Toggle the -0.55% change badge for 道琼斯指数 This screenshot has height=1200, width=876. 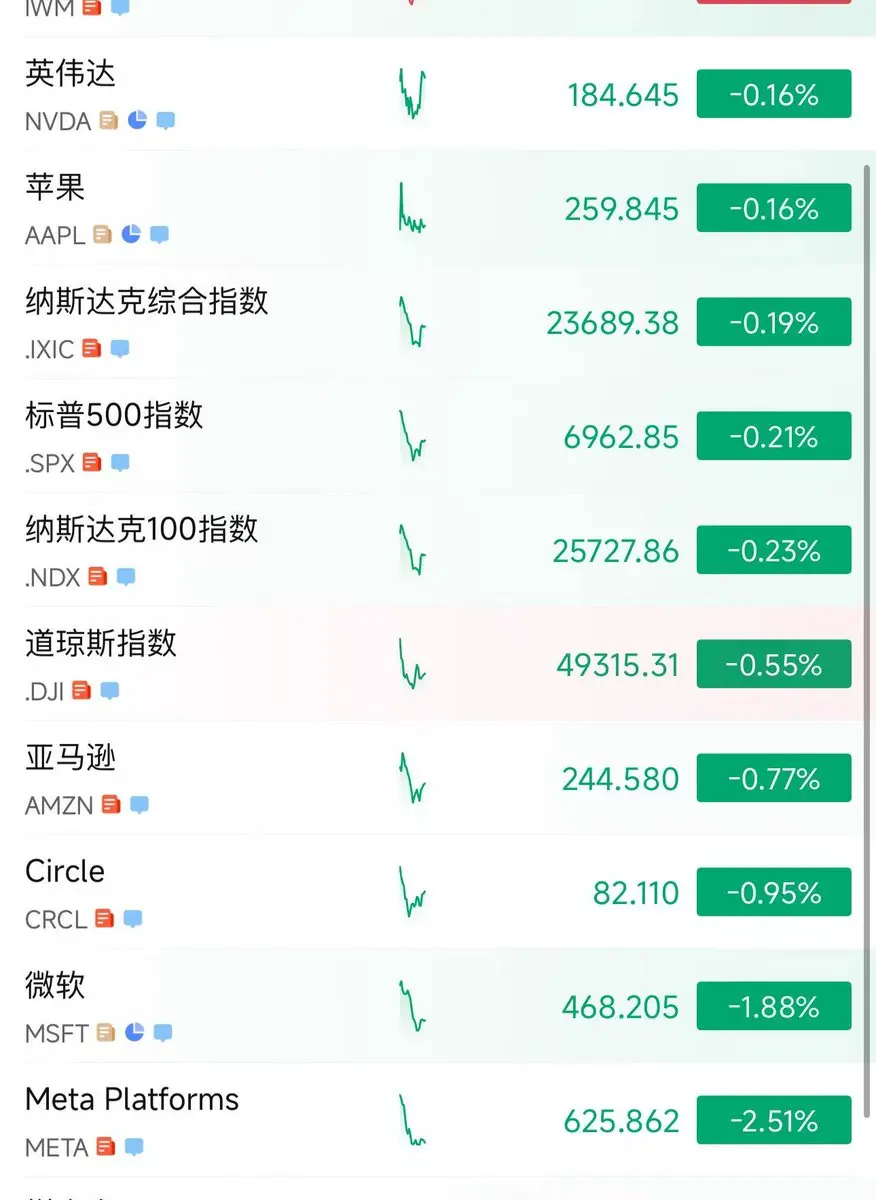(x=773, y=664)
